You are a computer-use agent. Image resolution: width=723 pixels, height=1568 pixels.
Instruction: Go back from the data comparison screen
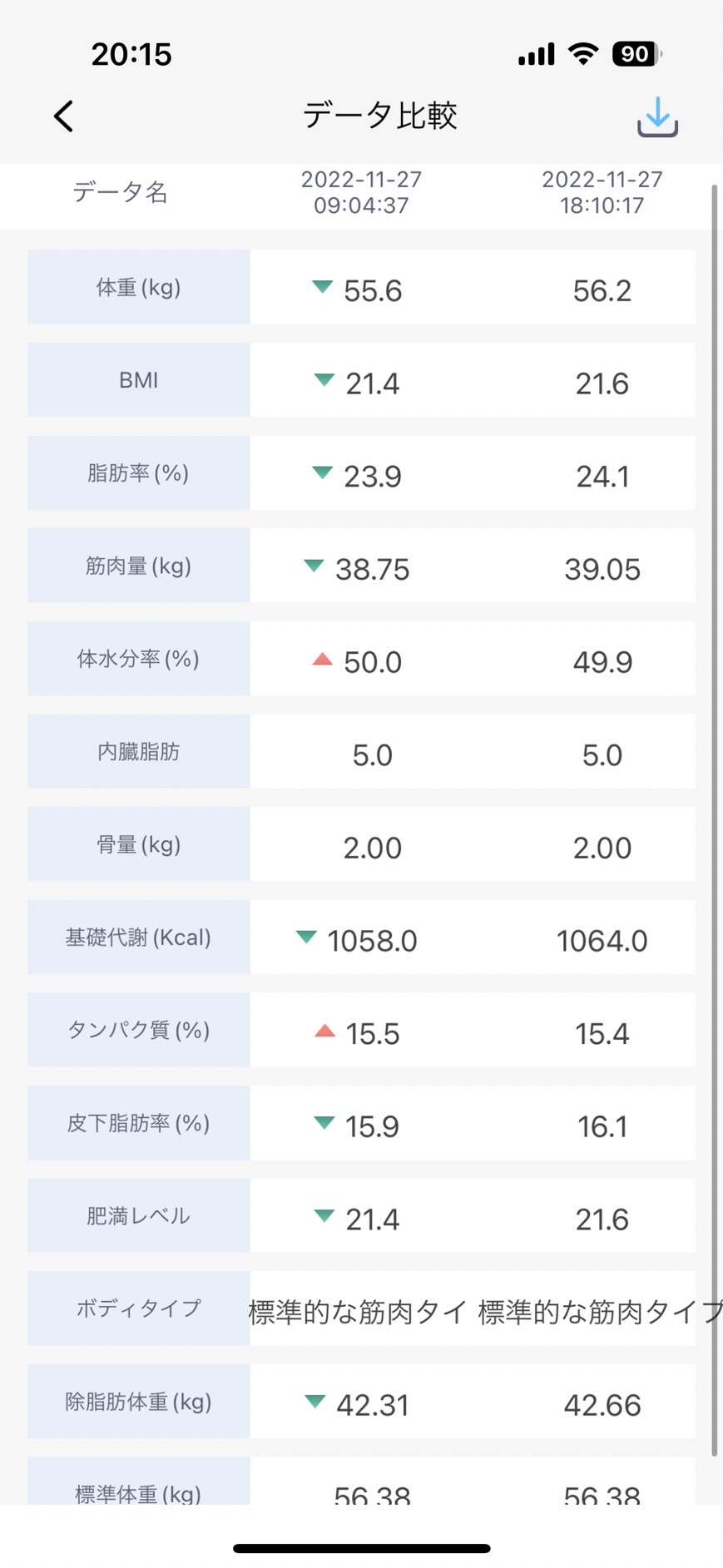tap(64, 116)
